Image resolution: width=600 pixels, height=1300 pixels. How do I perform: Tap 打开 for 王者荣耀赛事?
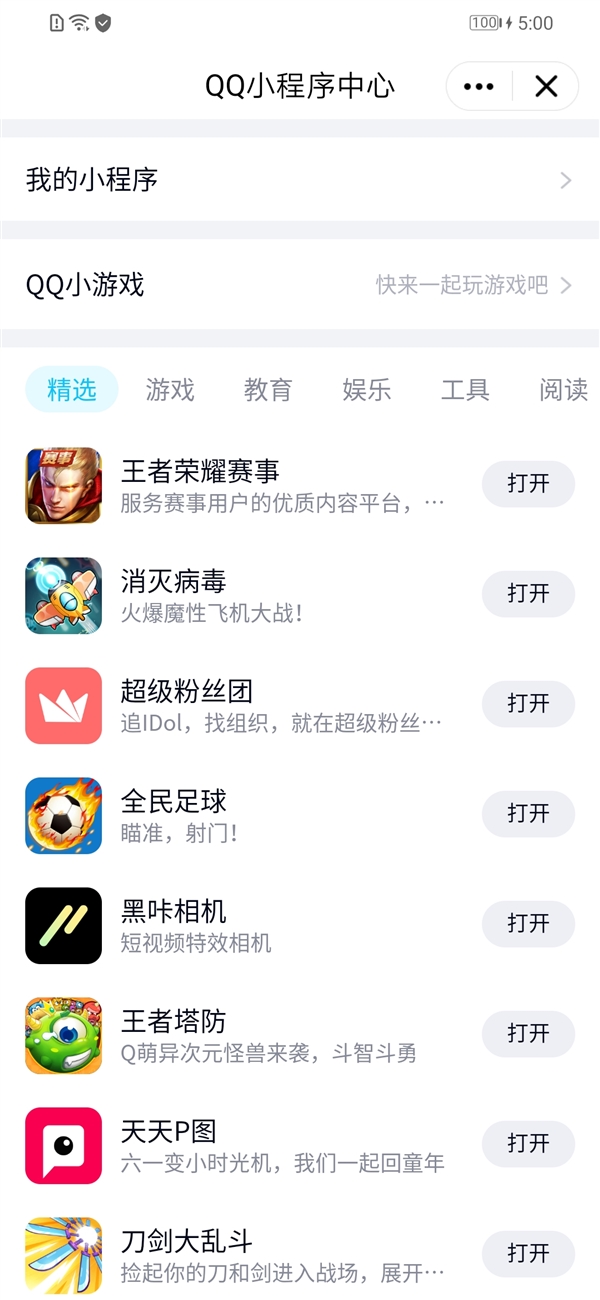coord(528,484)
